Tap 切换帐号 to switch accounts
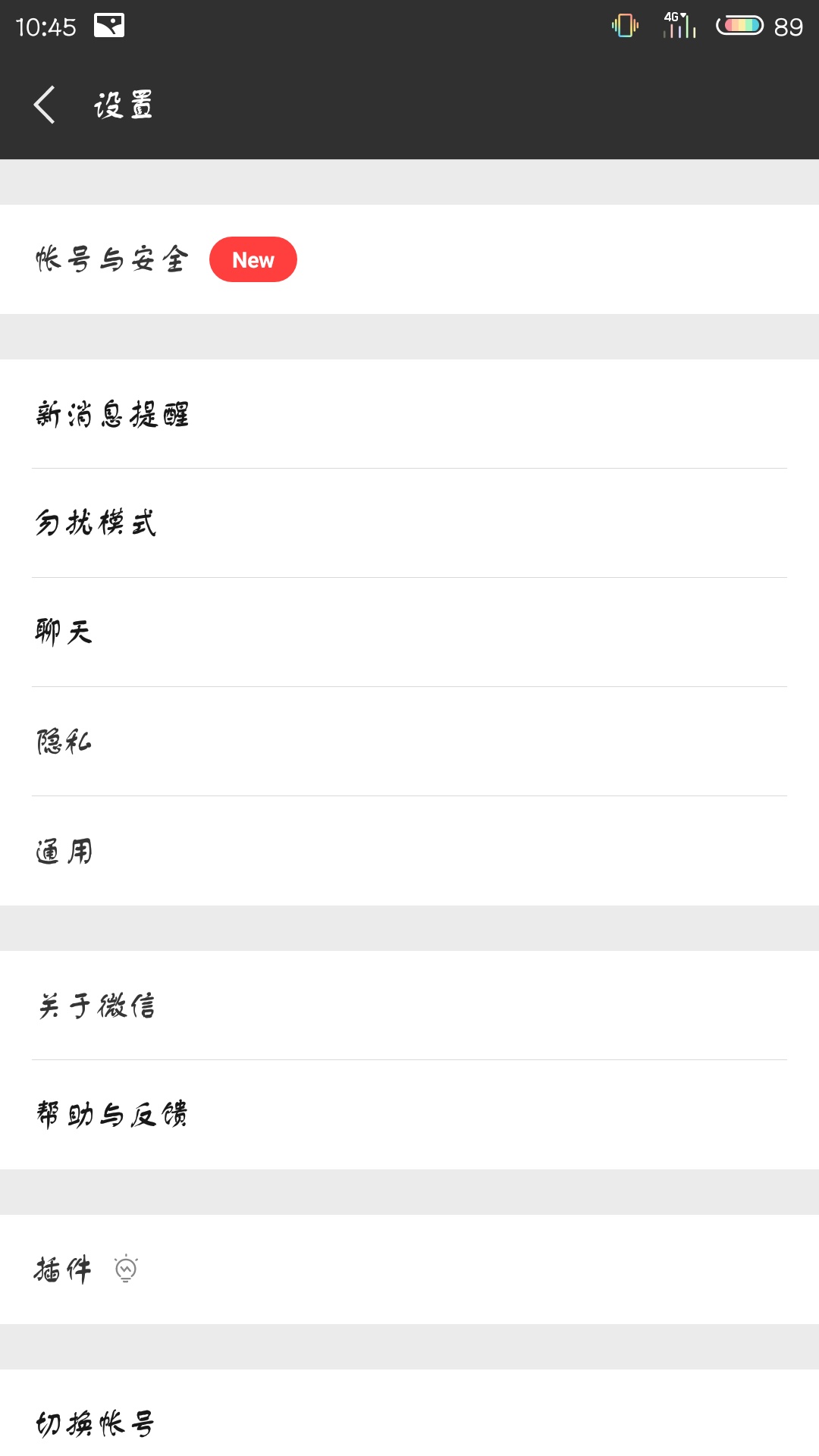Viewport: 819px width, 1456px height. (96, 1423)
